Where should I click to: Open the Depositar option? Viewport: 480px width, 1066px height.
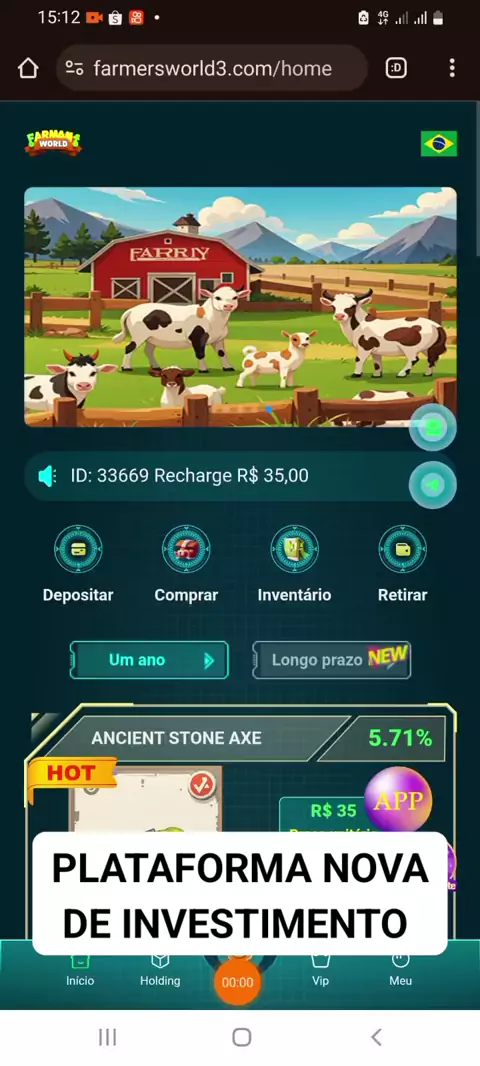78,564
